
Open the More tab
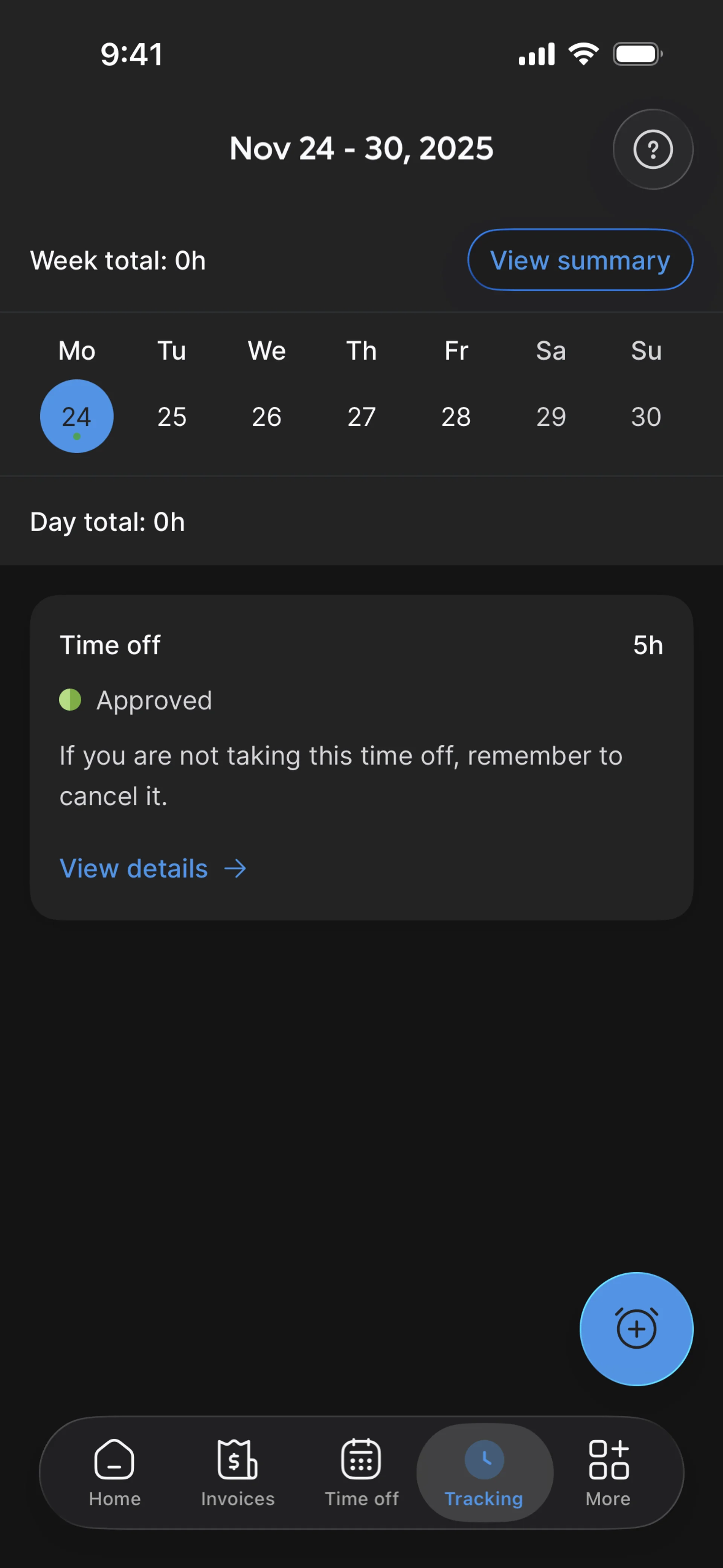(608, 1472)
